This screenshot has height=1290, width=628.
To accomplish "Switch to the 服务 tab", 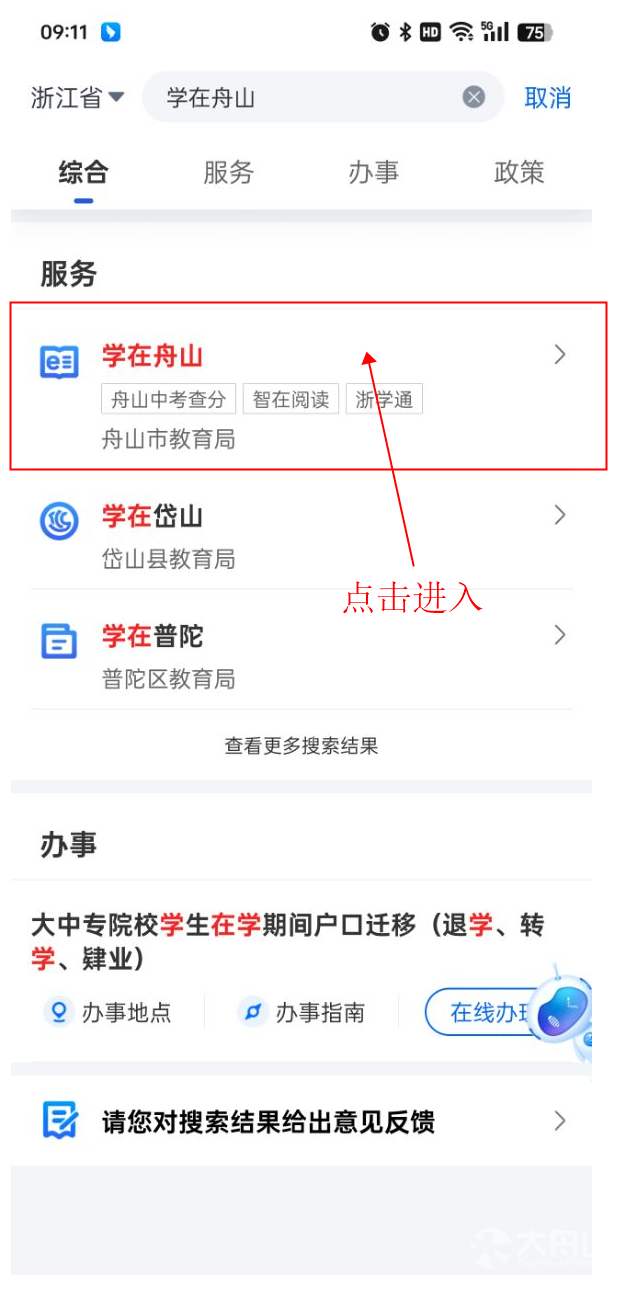I will point(228,173).
